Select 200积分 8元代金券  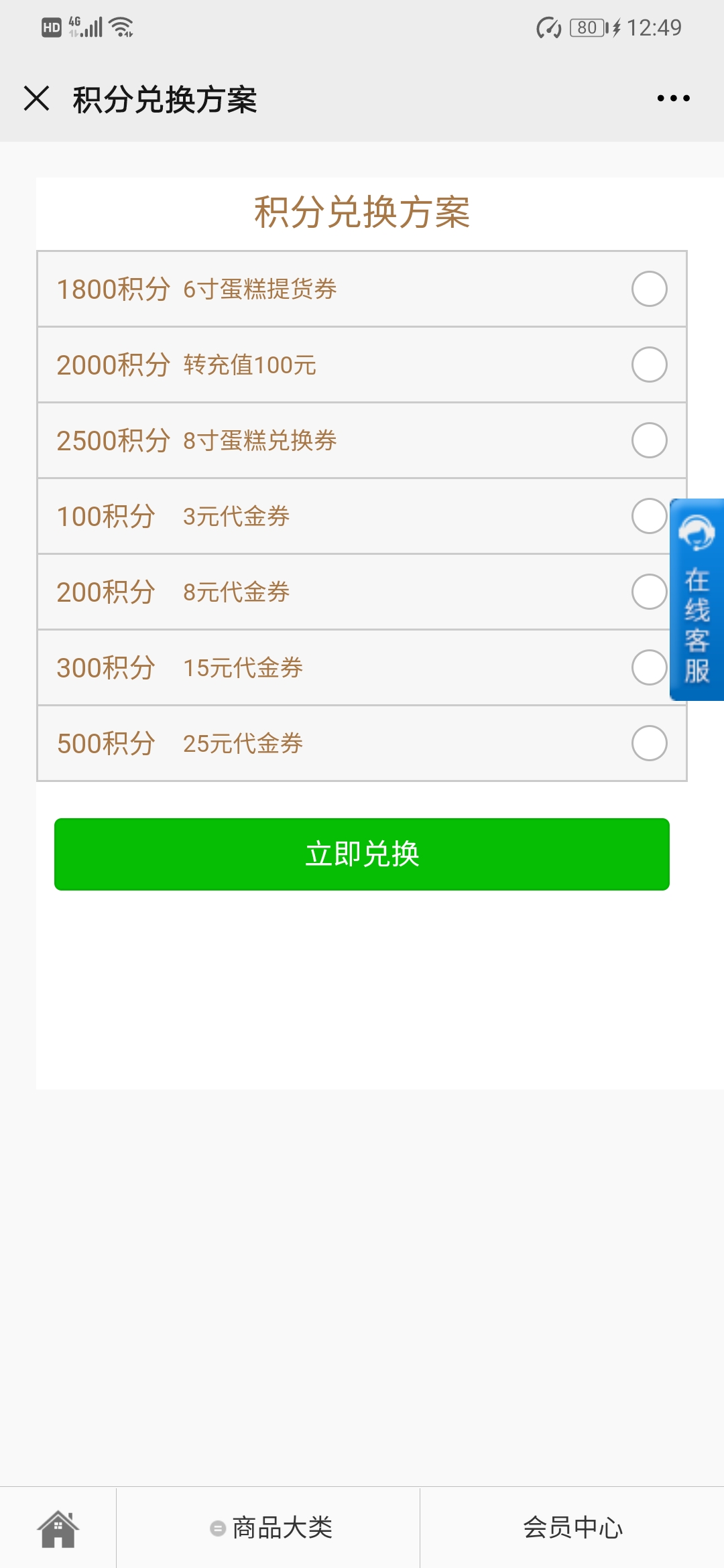click(362, 592)
